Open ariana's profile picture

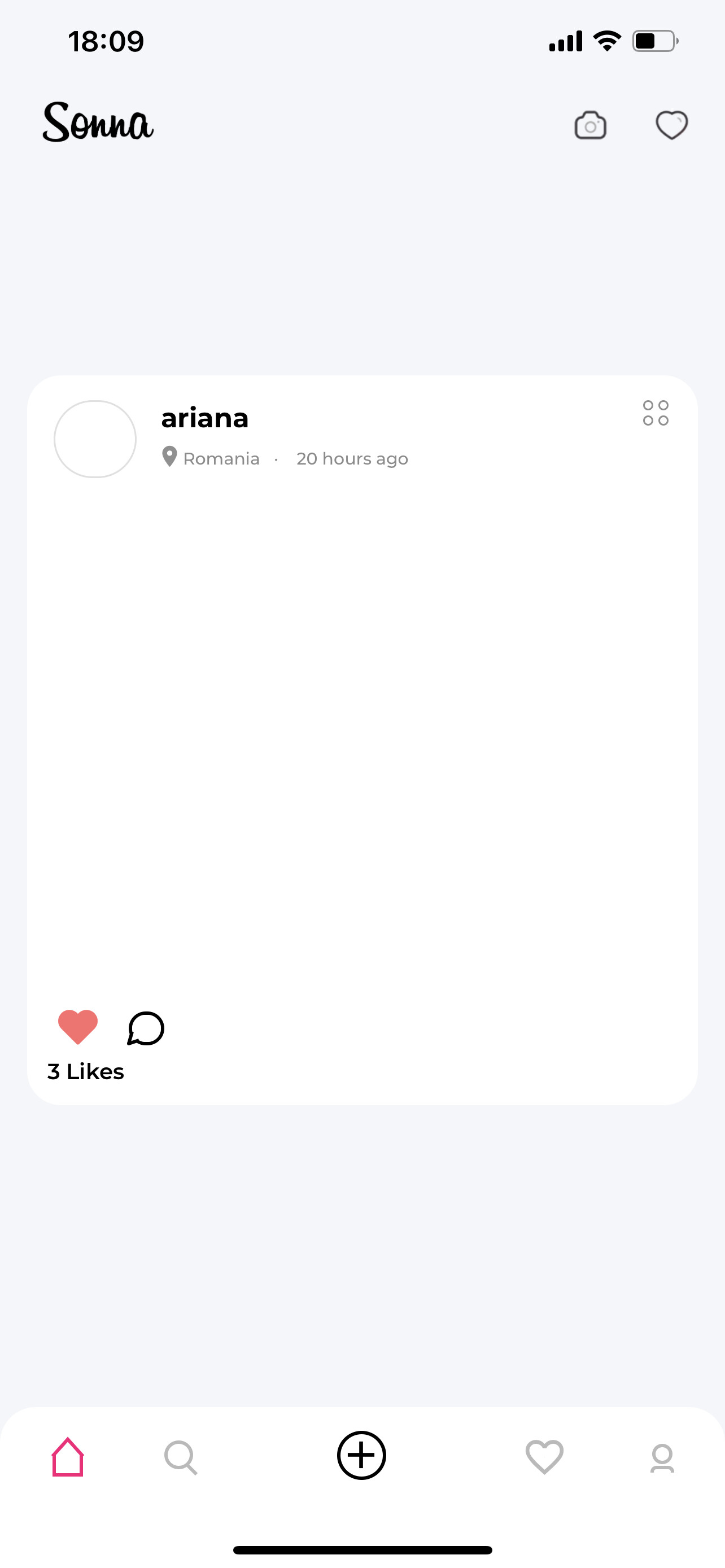95,439
